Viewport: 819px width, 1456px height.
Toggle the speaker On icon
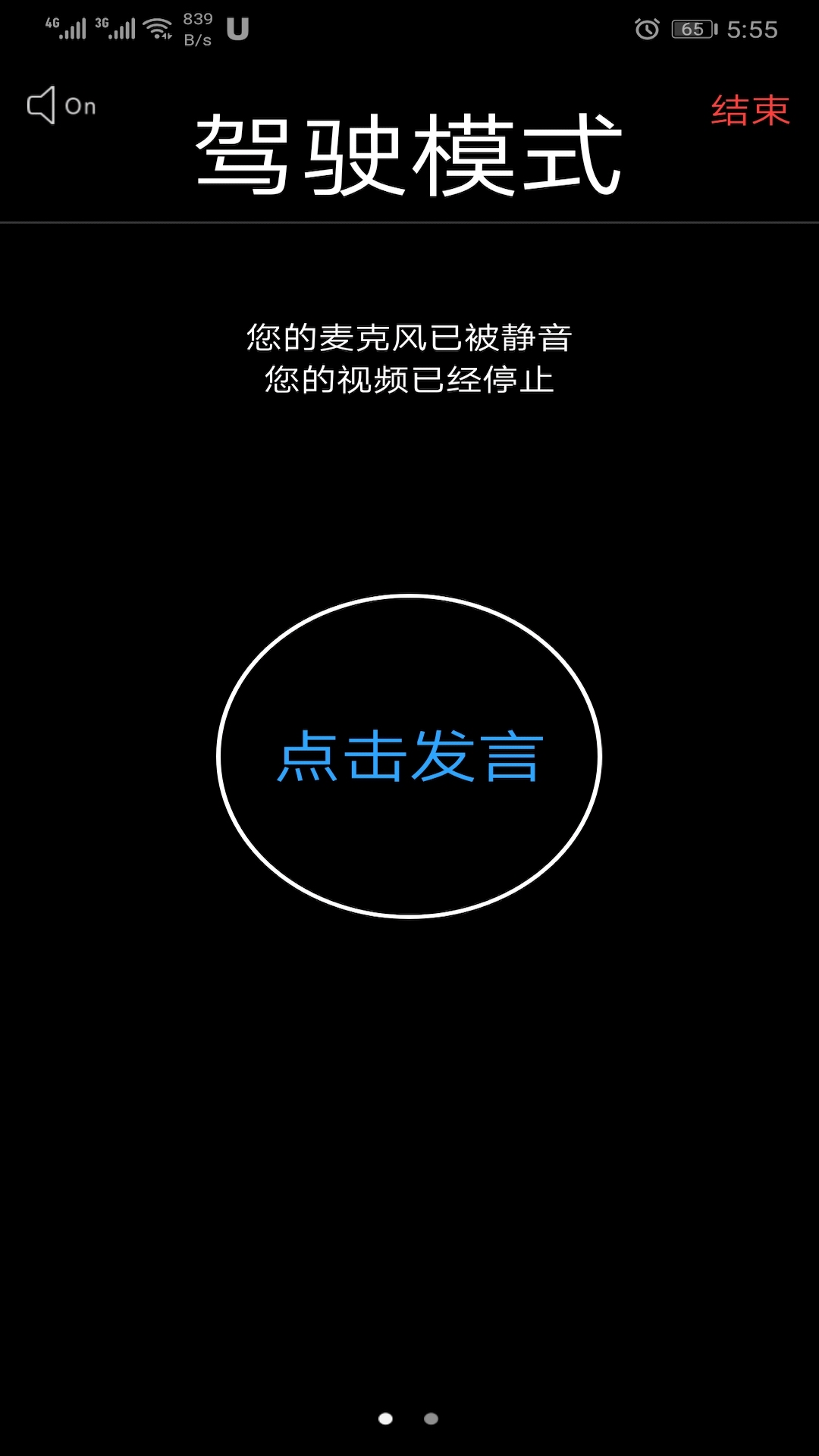coord(61,105)
